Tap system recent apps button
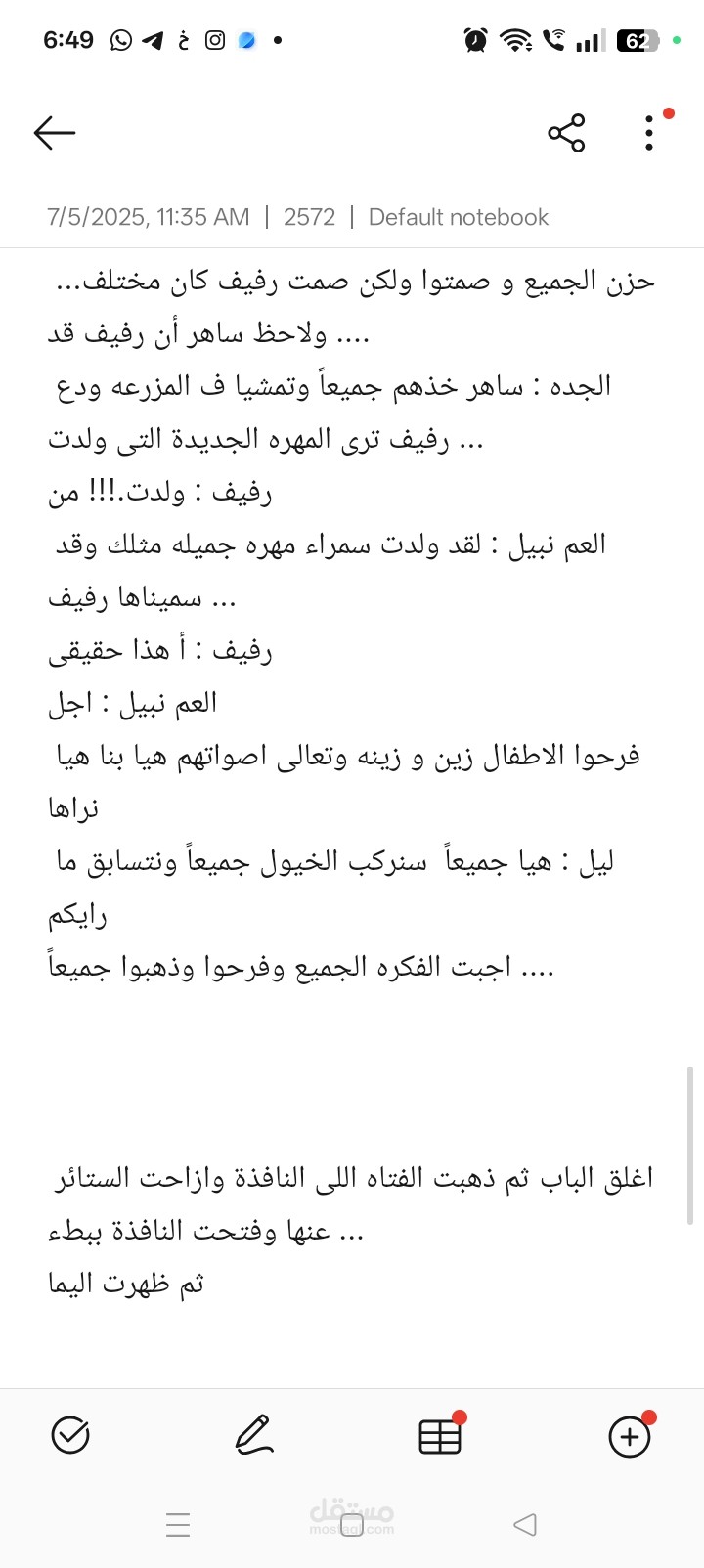The image size is (704, 1568). 178,1524
